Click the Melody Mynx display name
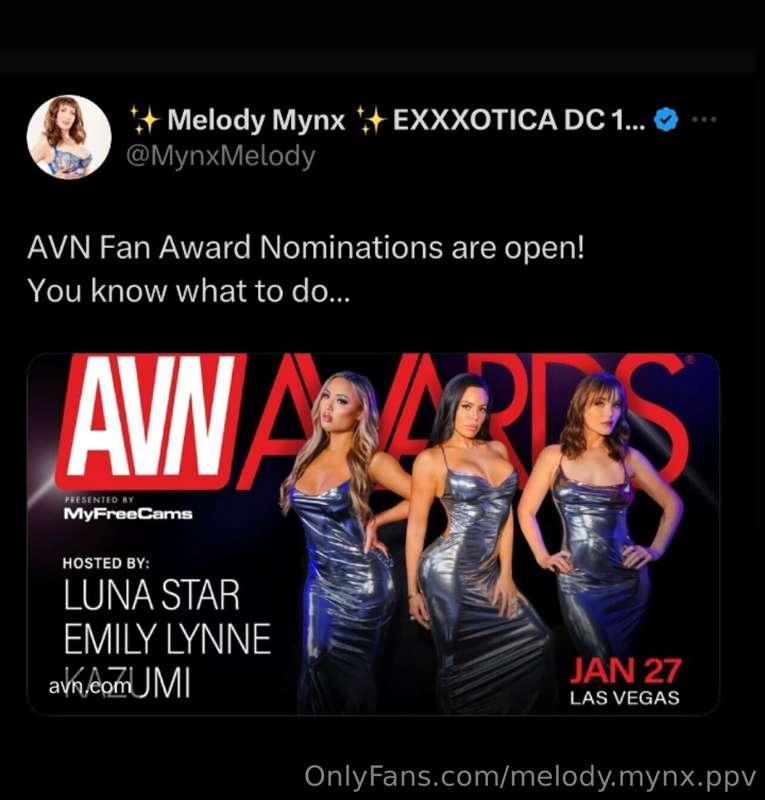 255,121
